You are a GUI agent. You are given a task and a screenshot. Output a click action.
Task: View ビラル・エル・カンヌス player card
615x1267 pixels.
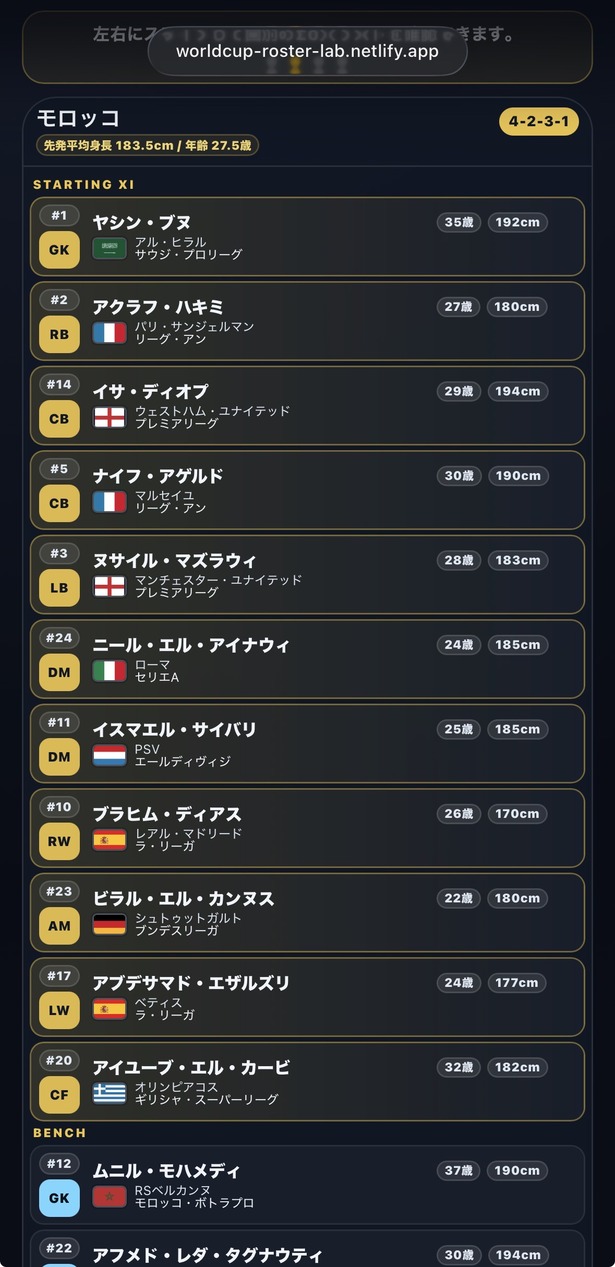[307, 912]
